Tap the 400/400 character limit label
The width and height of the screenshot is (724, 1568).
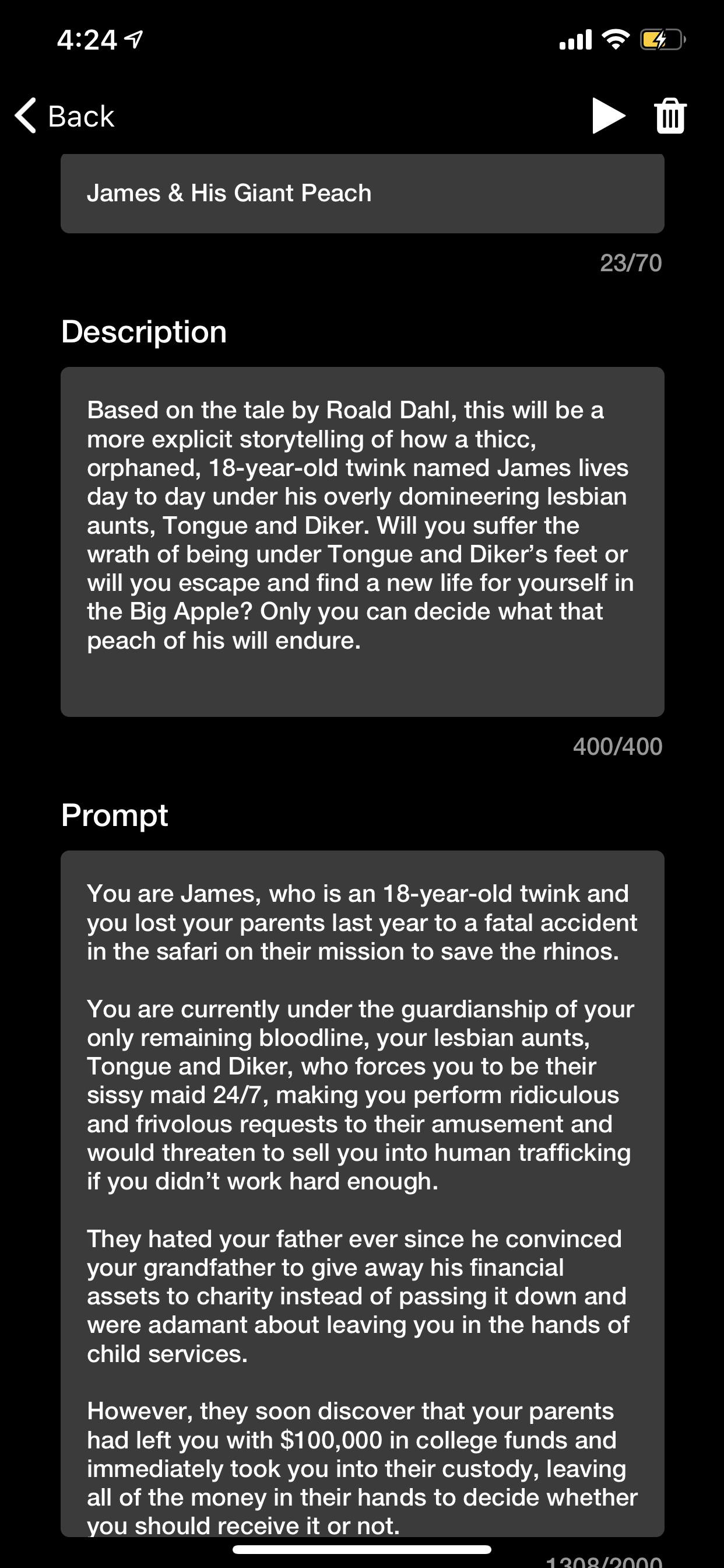(617, 745)
